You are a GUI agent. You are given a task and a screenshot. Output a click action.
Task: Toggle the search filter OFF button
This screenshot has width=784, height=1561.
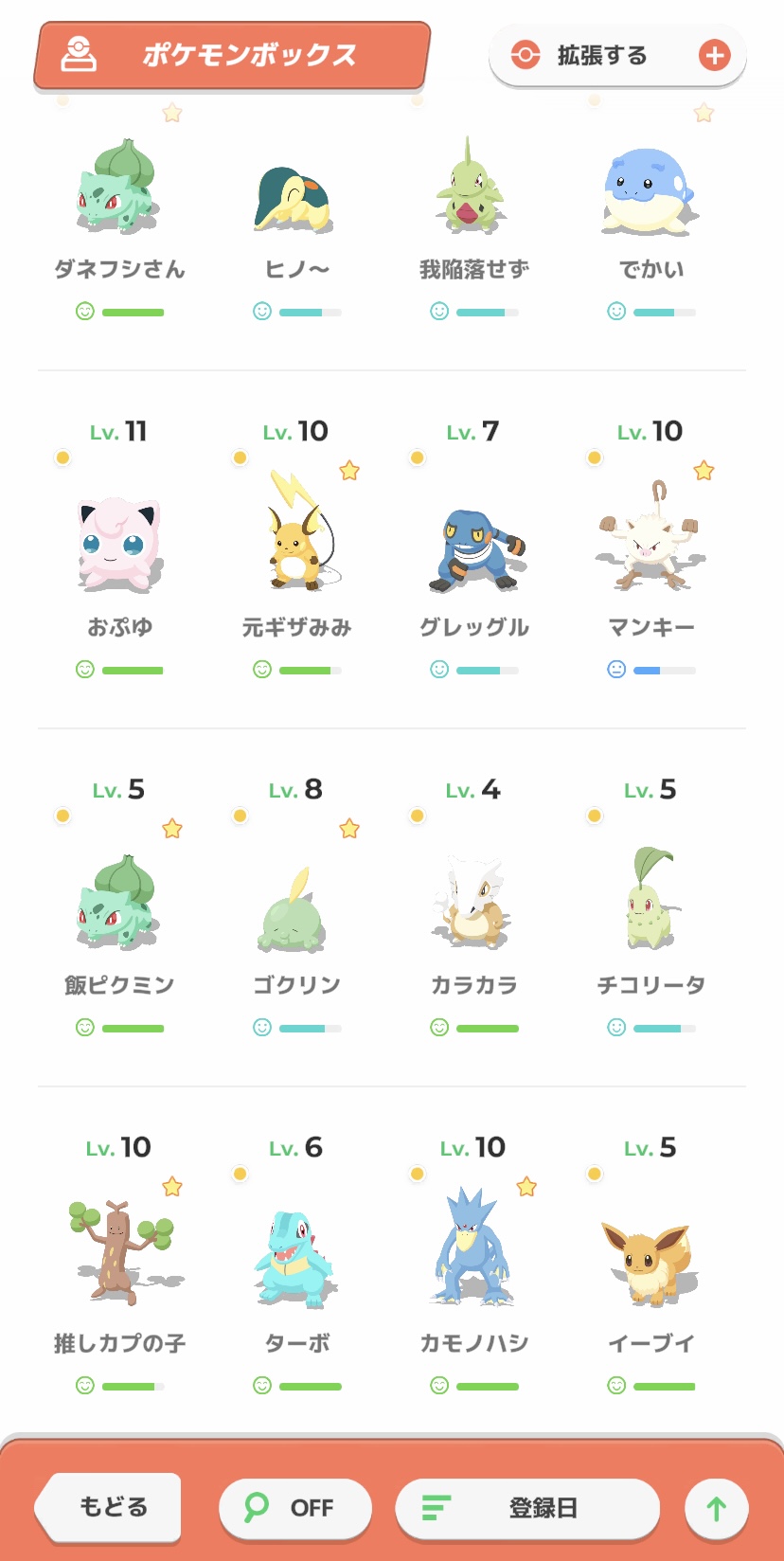click(294, 1507)
